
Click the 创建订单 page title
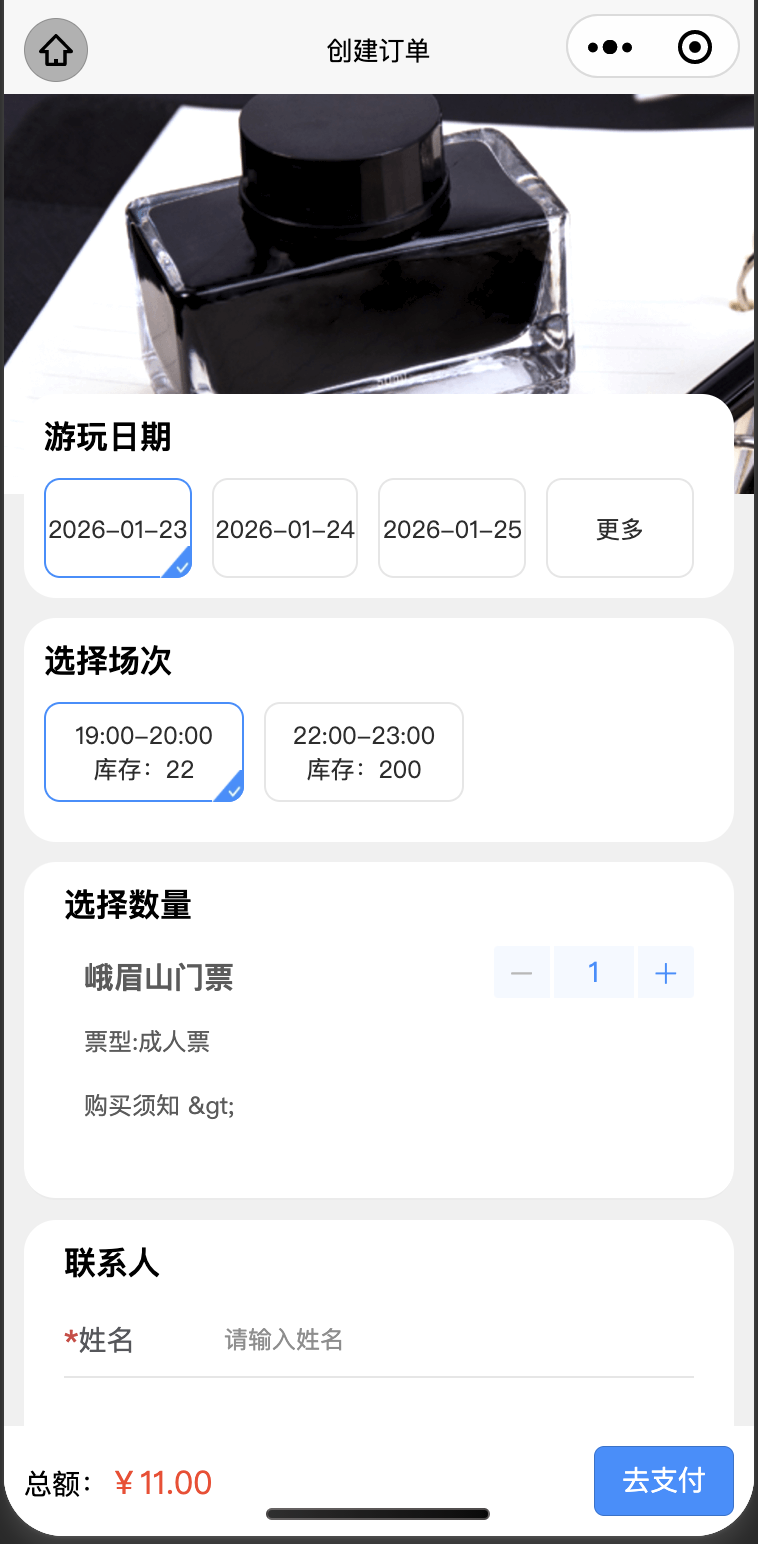click(x=378, y=49)
